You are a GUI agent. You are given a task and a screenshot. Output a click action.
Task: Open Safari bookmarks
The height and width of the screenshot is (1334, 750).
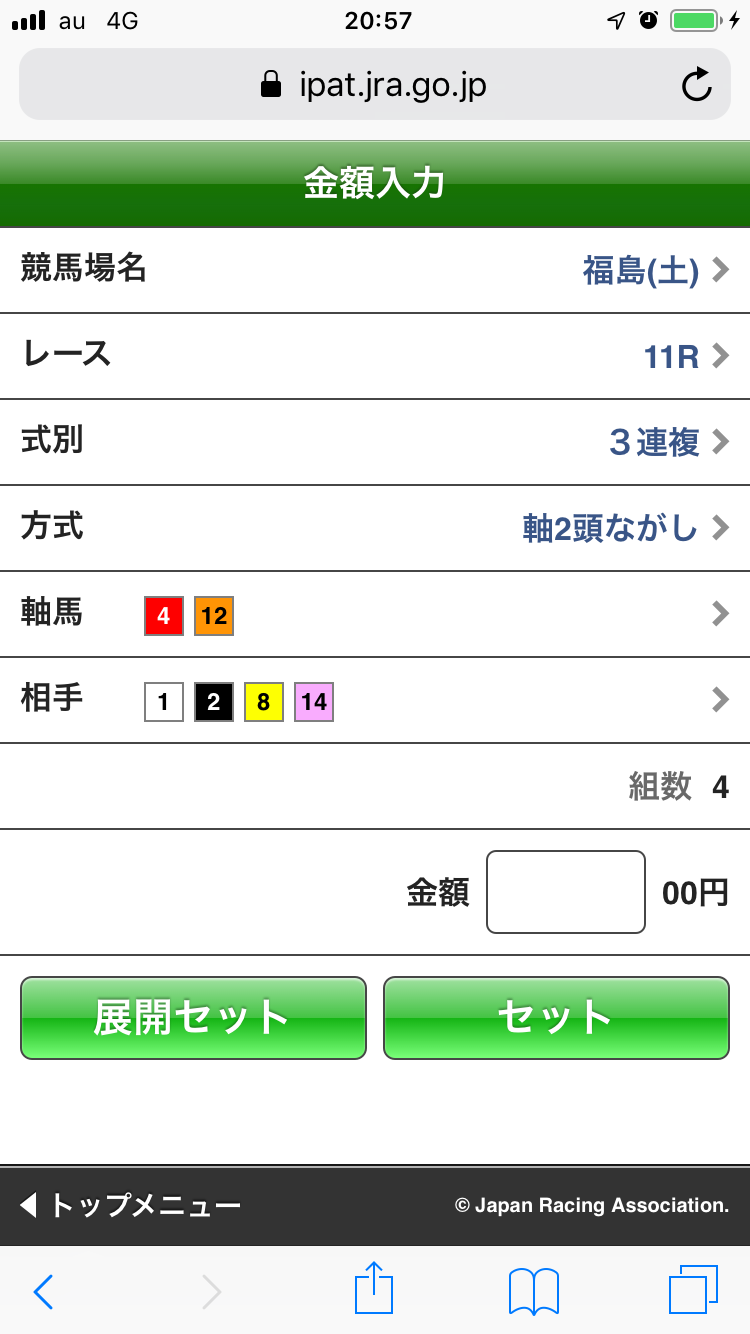tap(534, 1291)
